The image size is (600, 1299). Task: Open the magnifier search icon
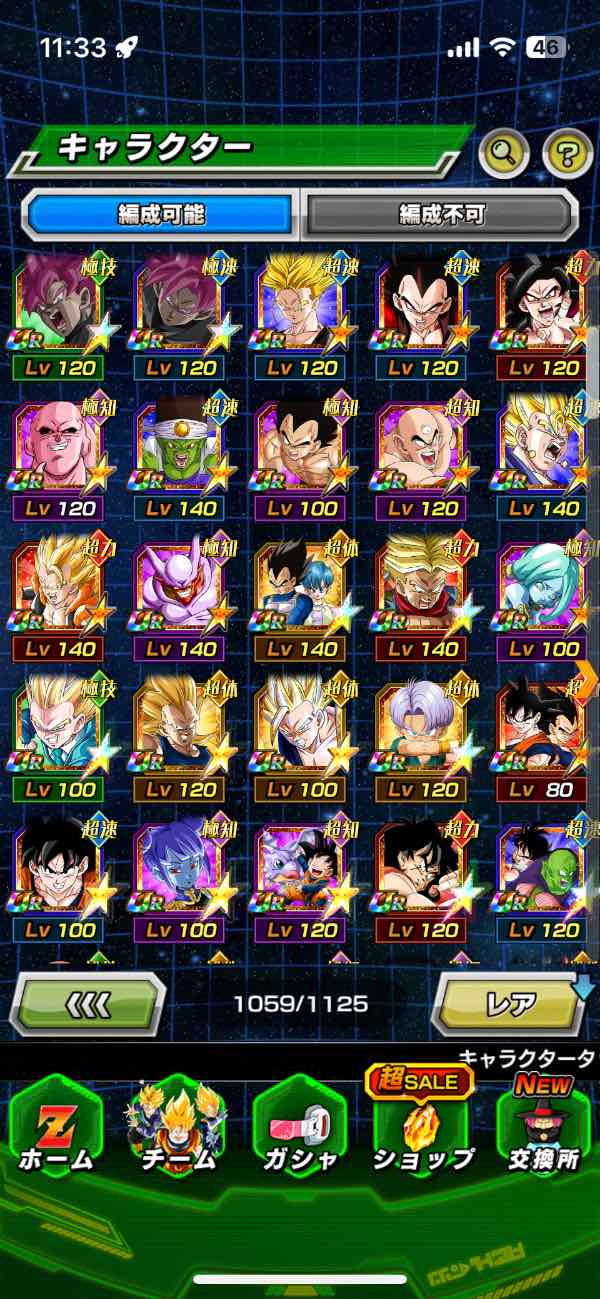click(x=504, y=153)
